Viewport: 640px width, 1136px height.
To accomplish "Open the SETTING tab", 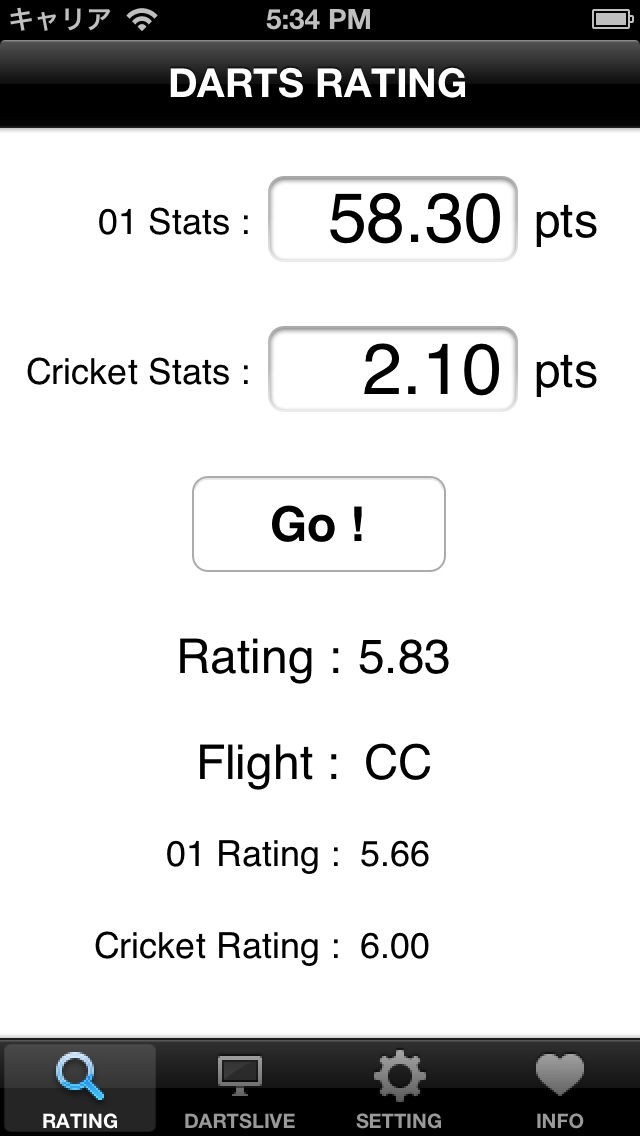I will tap(399, 1090).
